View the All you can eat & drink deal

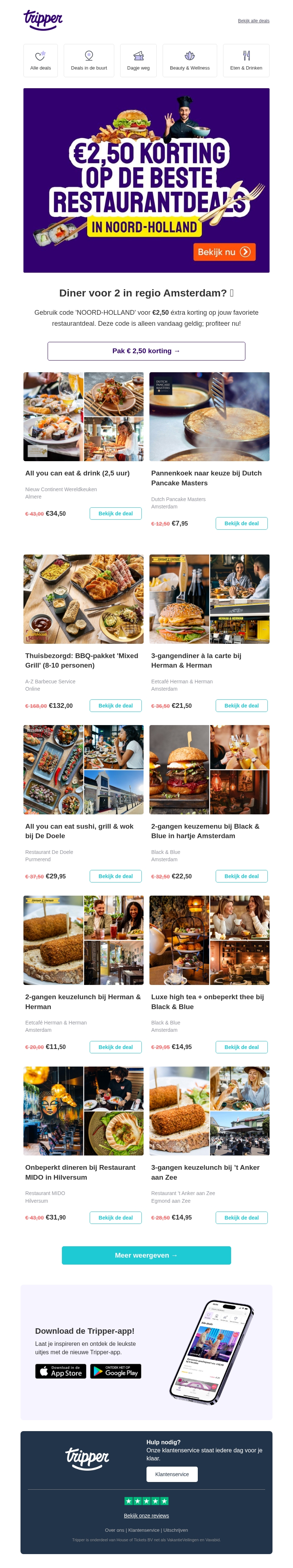(116, 513)
